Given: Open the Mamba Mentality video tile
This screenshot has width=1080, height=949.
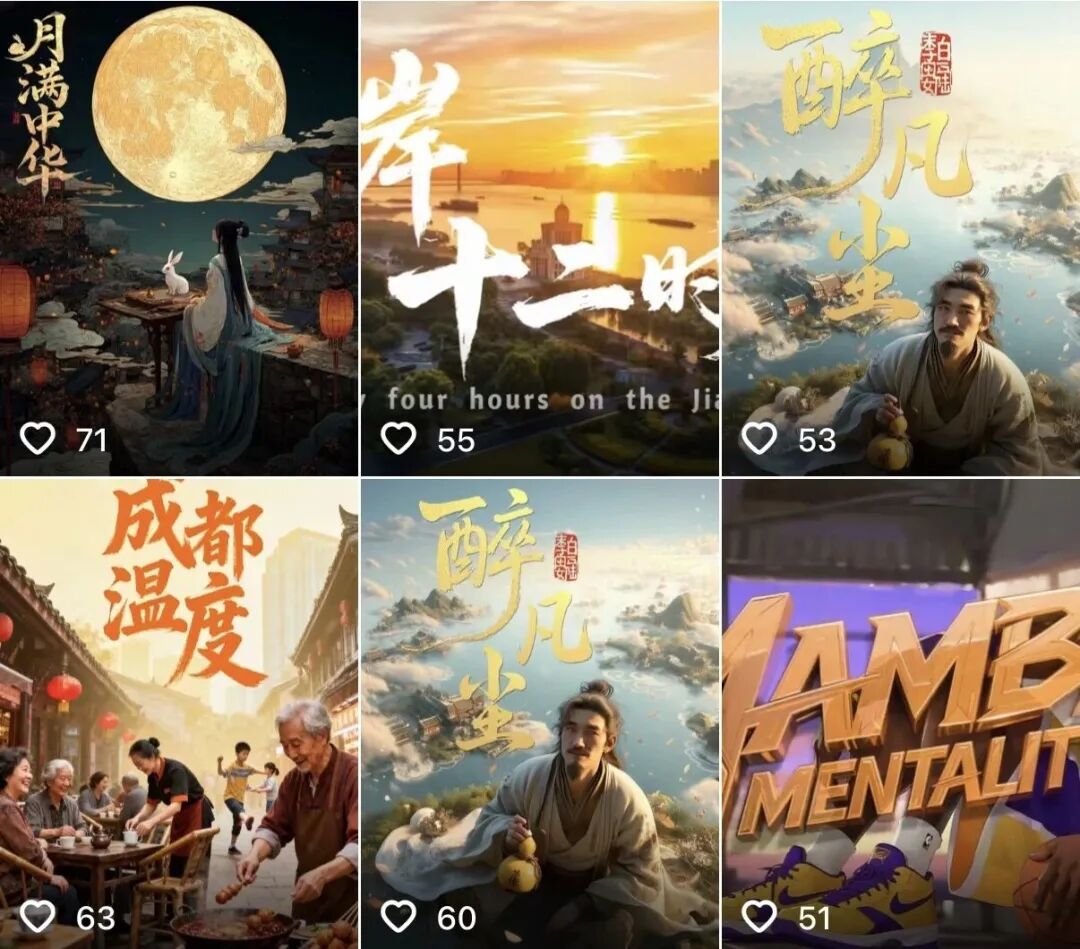Looking at the screenshot, I should click(x=900, y=712).
